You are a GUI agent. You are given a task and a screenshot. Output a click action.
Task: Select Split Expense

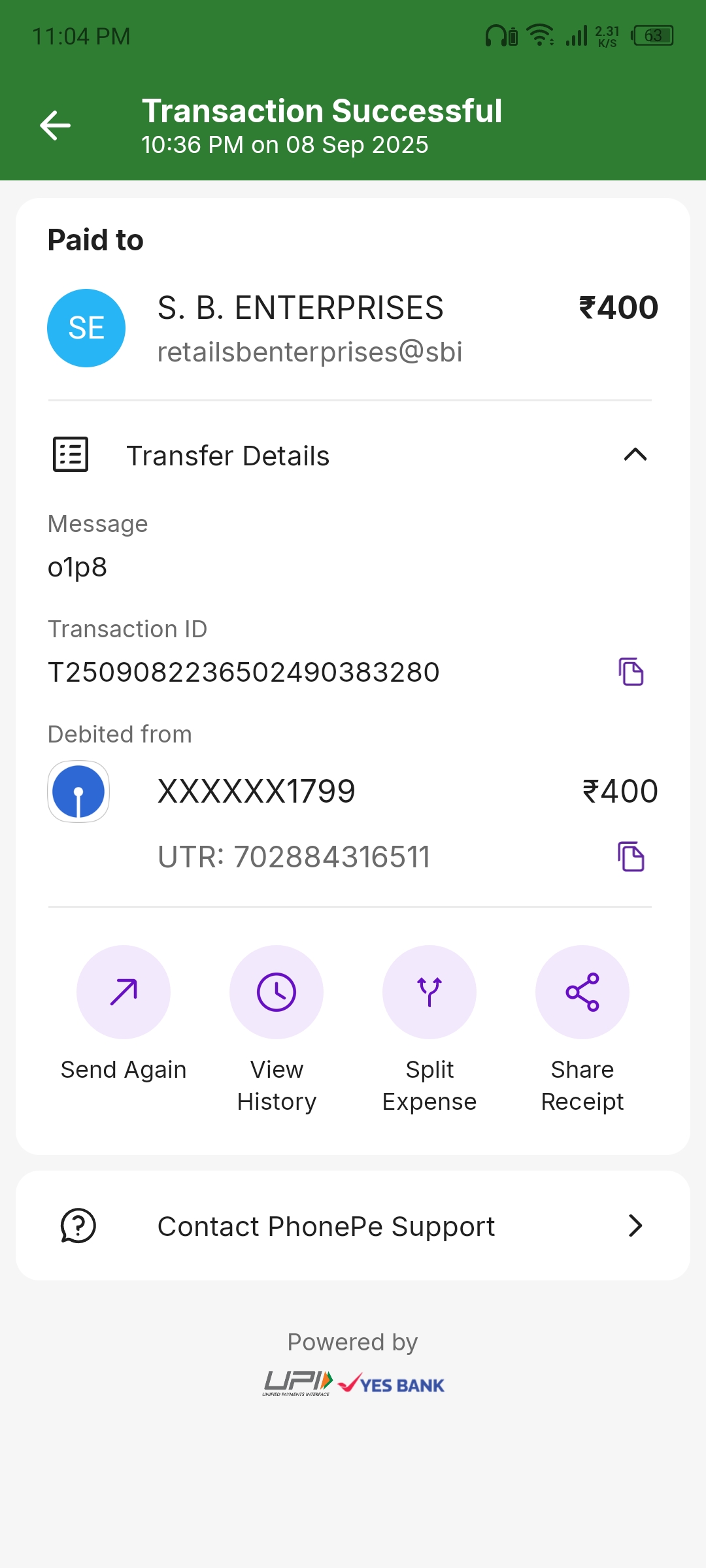click(x=429, y=992)
